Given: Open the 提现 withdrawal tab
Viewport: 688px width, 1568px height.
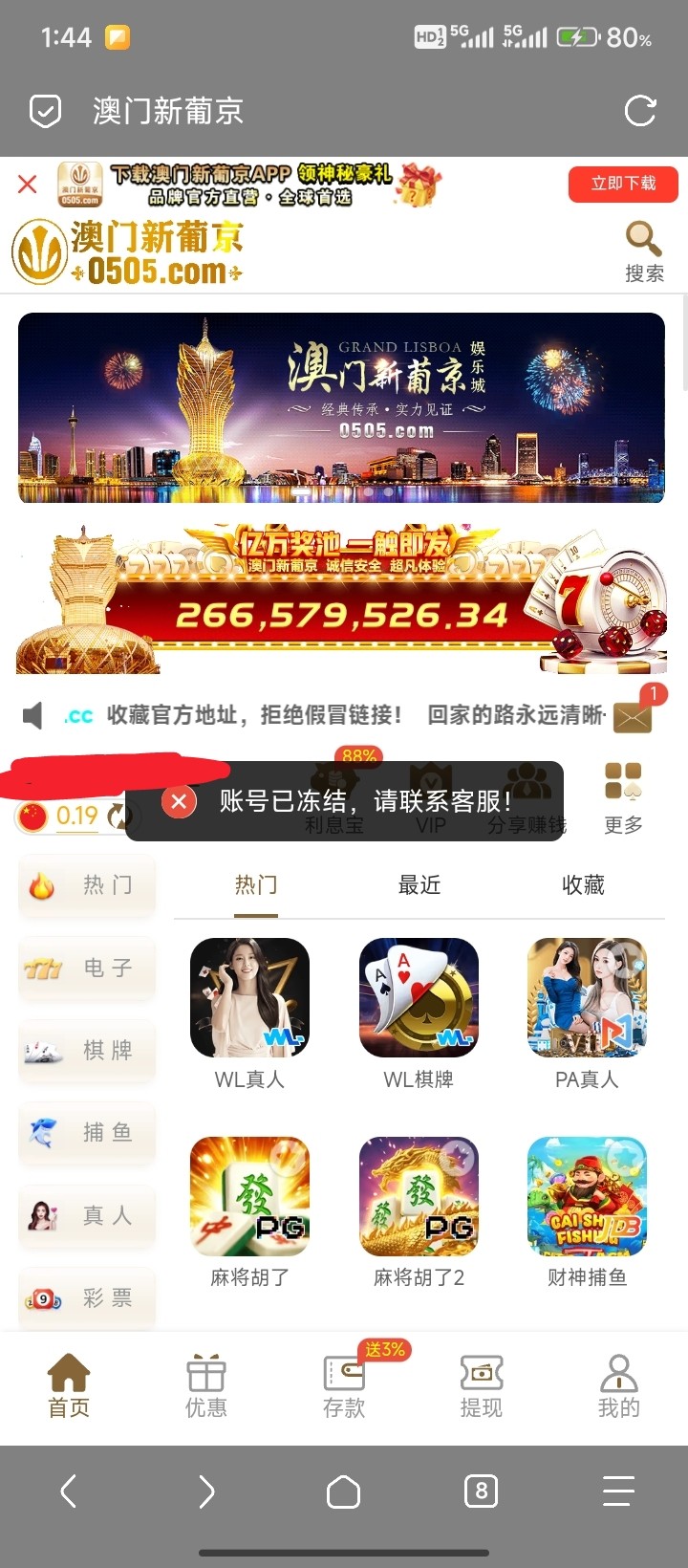Looking at the screenshot, I should pyautogui.click(x=481, y=1385).
